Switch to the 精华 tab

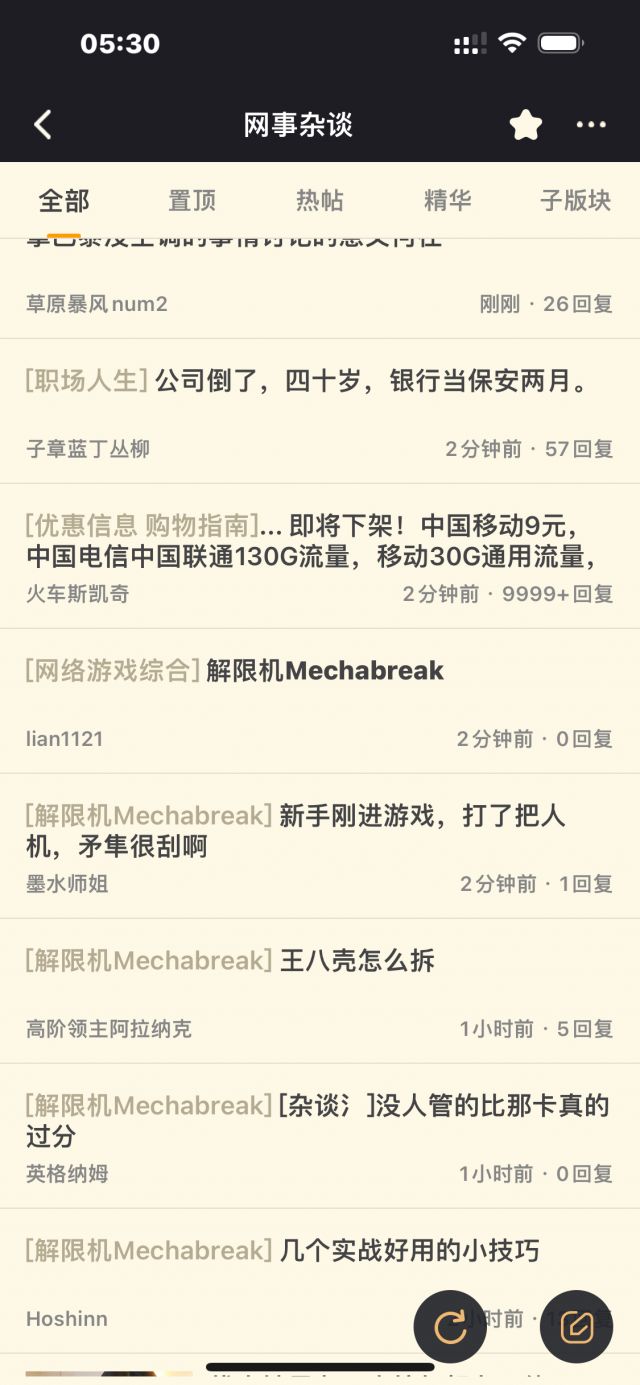pyautogui.click(x=447, y=200)
